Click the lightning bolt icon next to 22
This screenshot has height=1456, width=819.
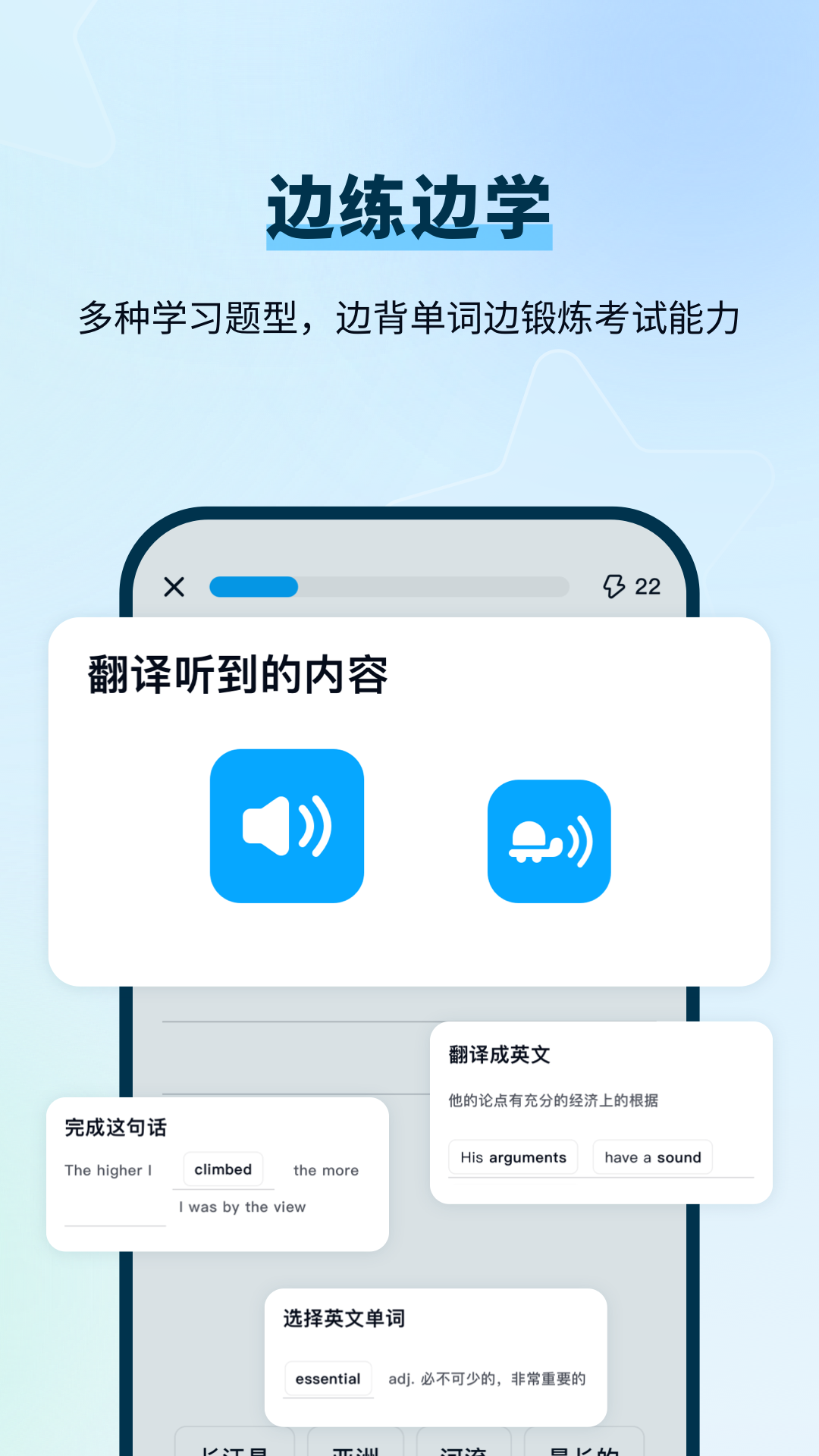616,585
